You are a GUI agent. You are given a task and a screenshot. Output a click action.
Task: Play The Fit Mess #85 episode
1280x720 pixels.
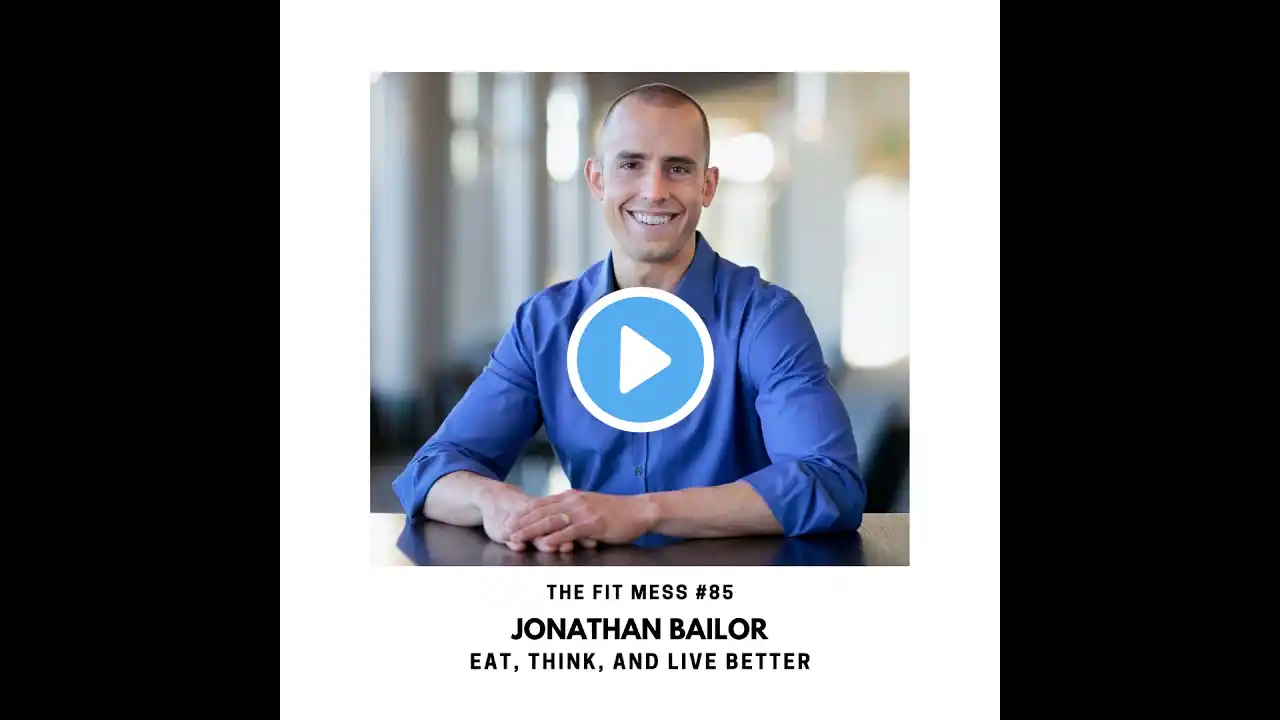coord(640,360)
